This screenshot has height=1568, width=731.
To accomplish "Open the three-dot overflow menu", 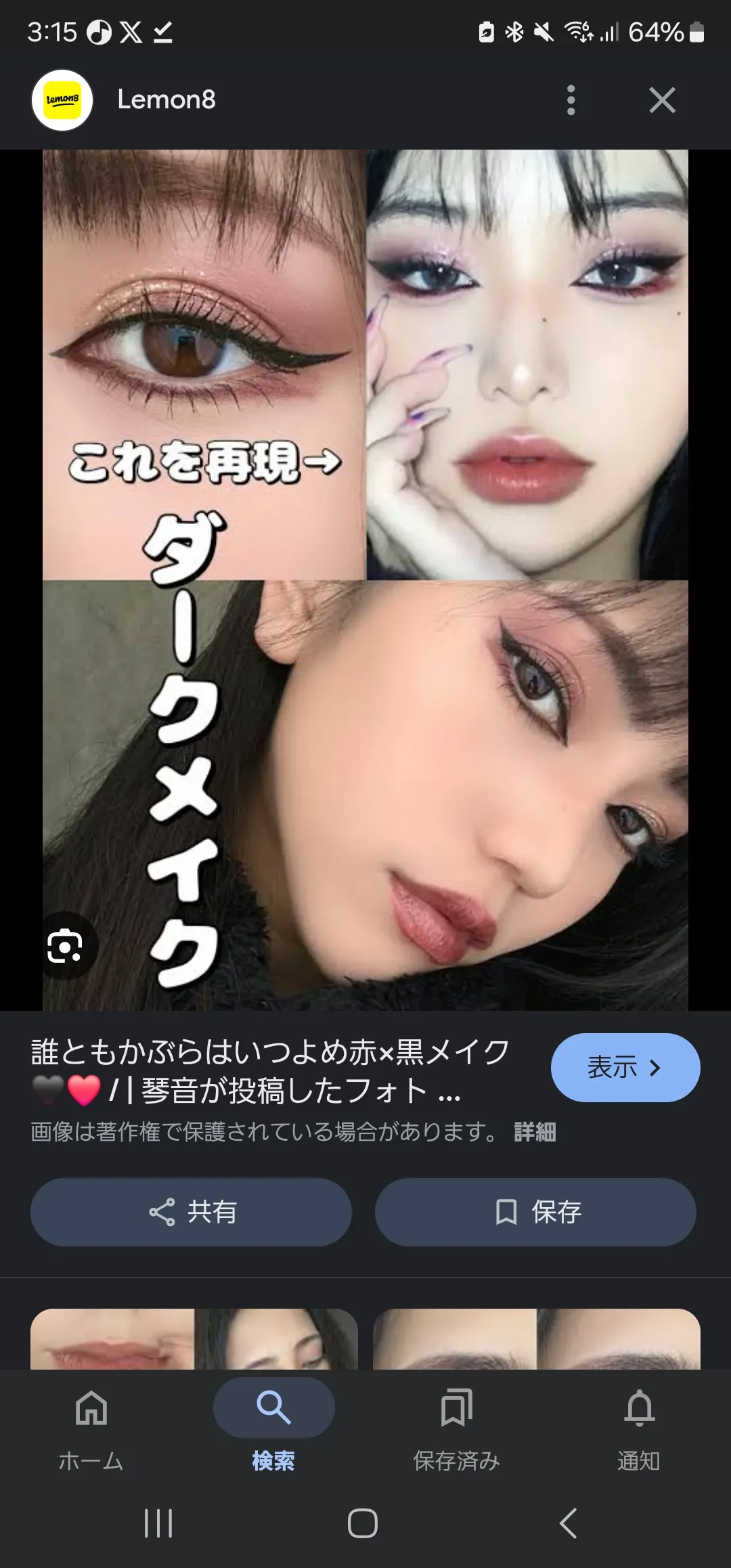I will click(571, 100).
